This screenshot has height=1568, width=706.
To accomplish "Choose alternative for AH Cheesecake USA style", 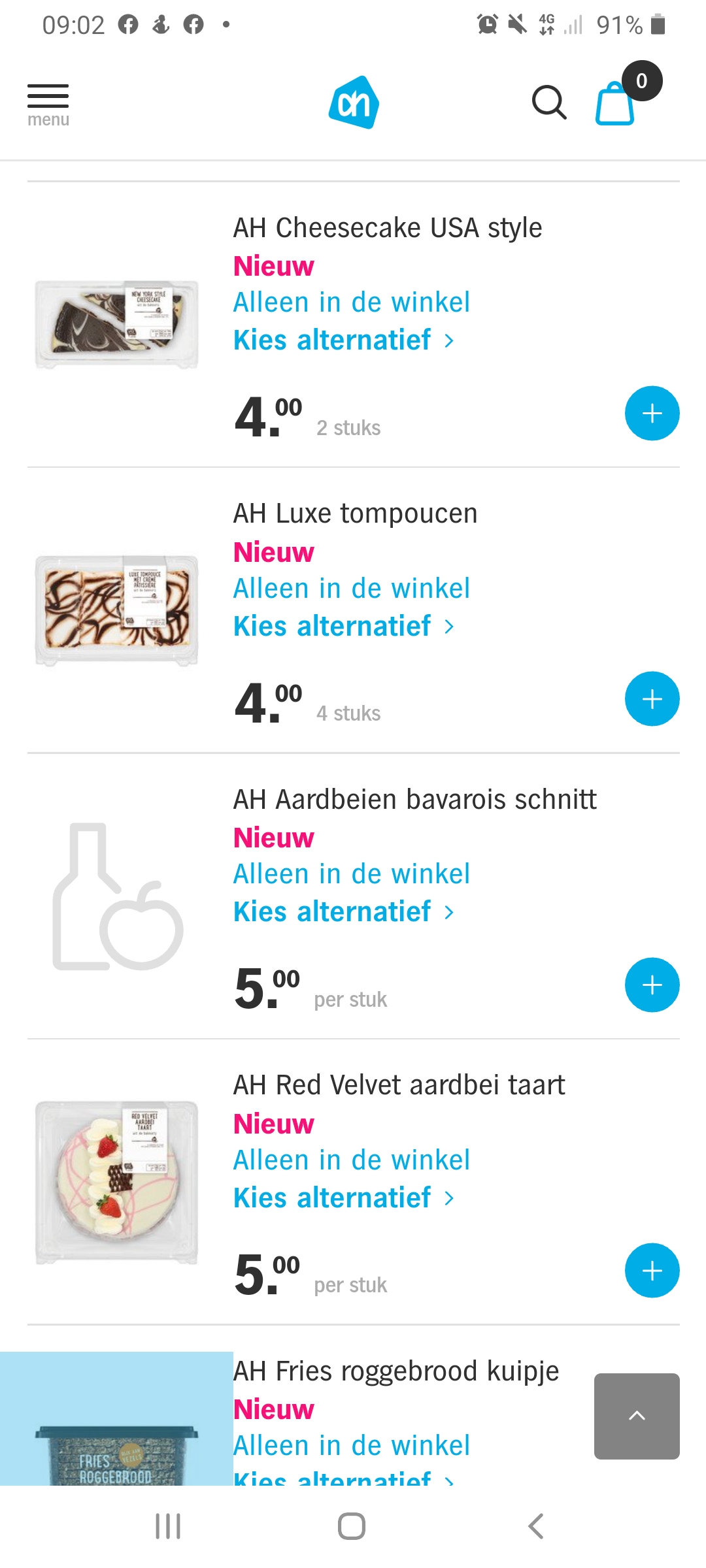I will (x=344, y=340).
